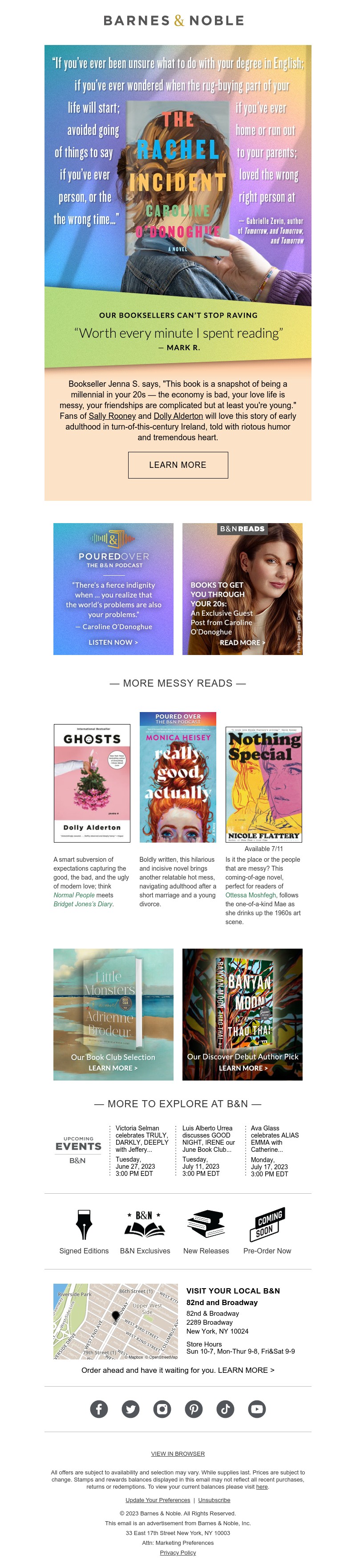The height and width of the screenshot is (1568, 356).
Task: Open the Privacy Policy link
Action: [178, 1552]
